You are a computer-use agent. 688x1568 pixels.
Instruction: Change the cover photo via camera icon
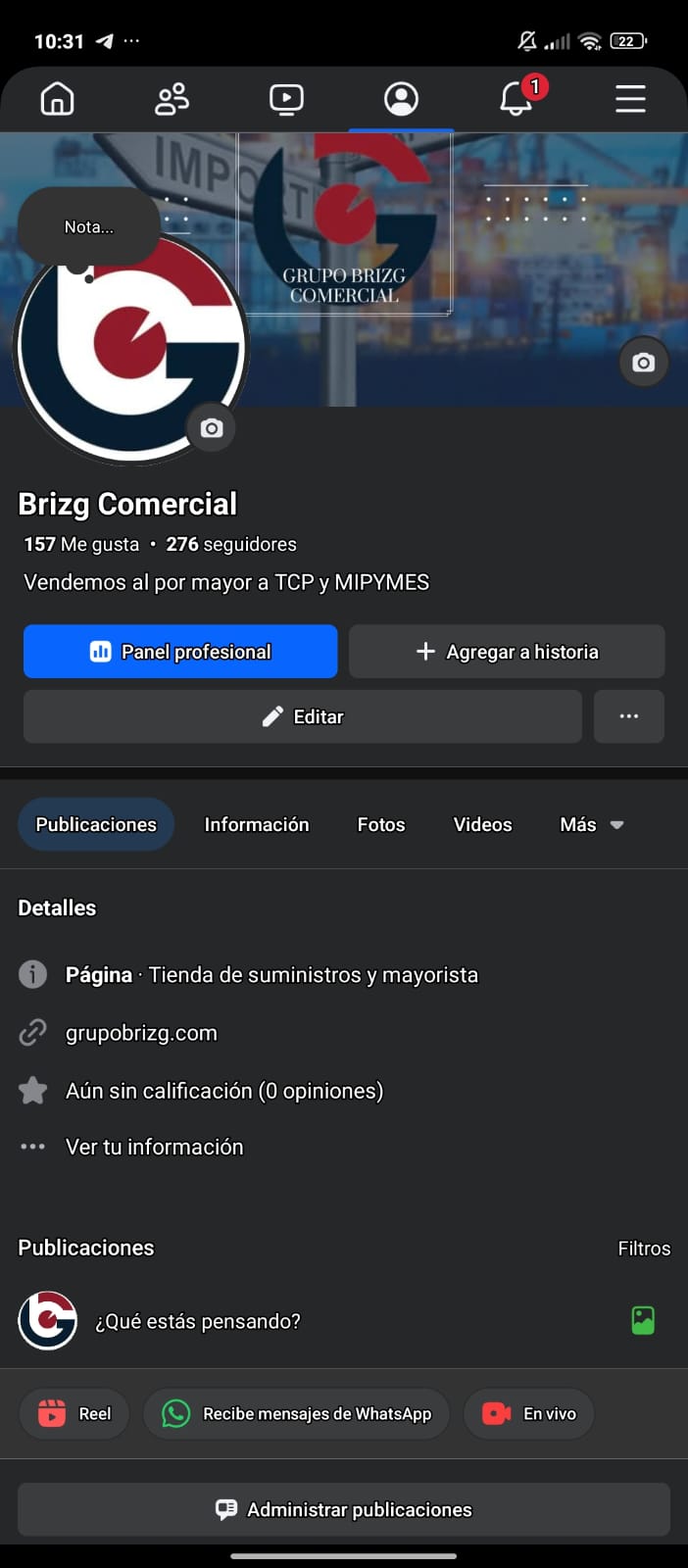point(643,363)
